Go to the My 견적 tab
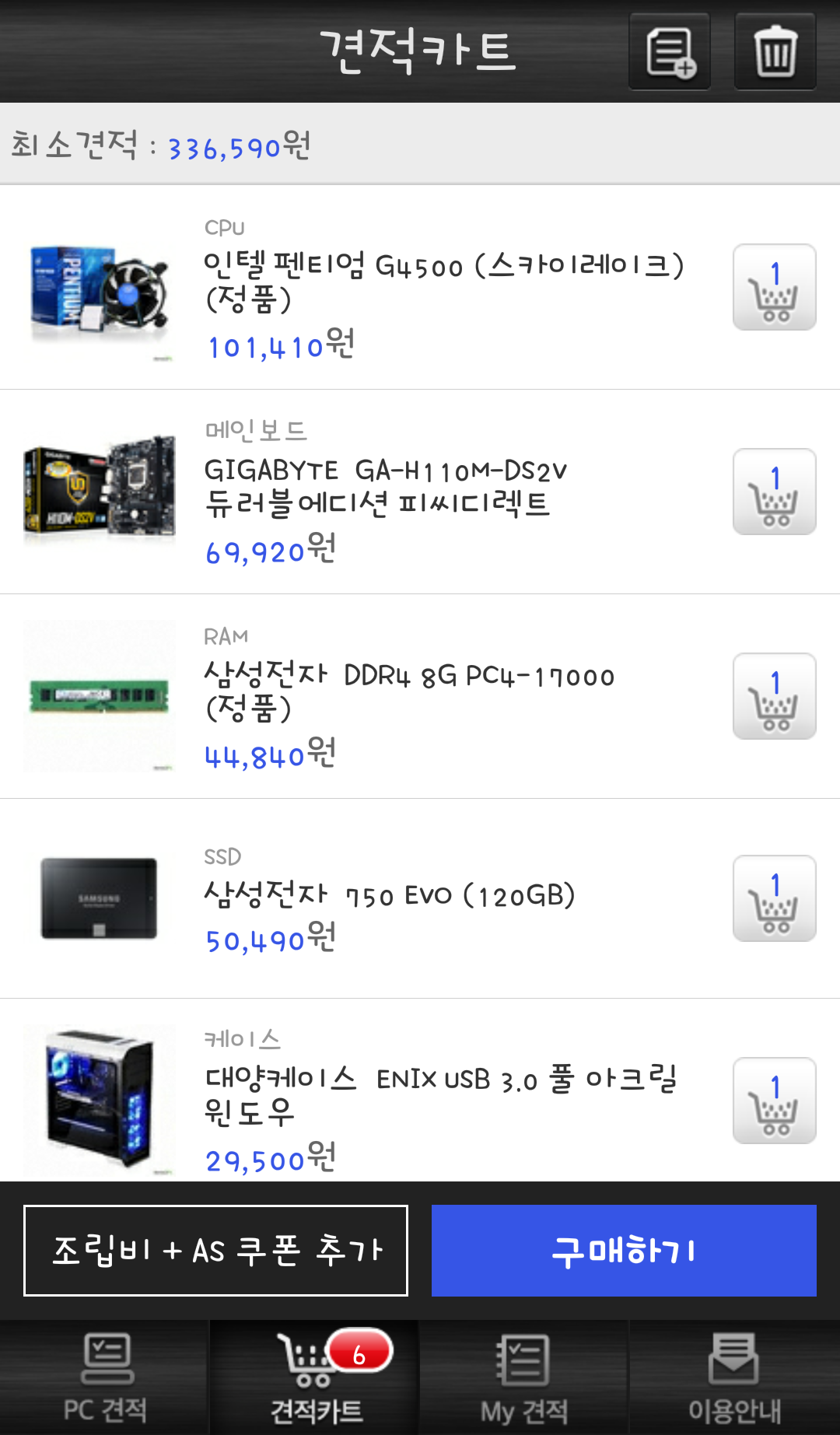The height and width of the screenshot is (1435, 840). pyautogui.click(x=524, y=1377)
